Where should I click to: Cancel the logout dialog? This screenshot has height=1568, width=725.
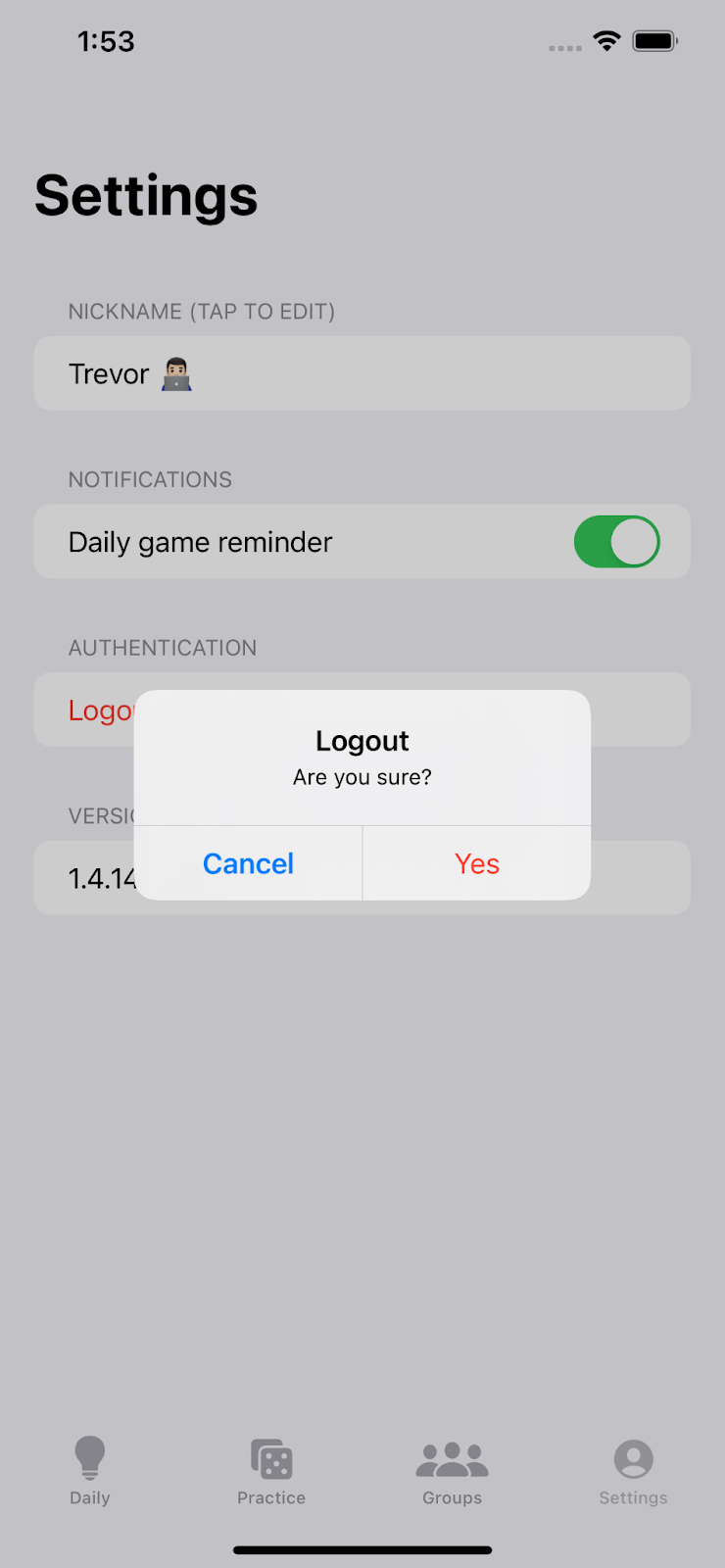point(248,863)
